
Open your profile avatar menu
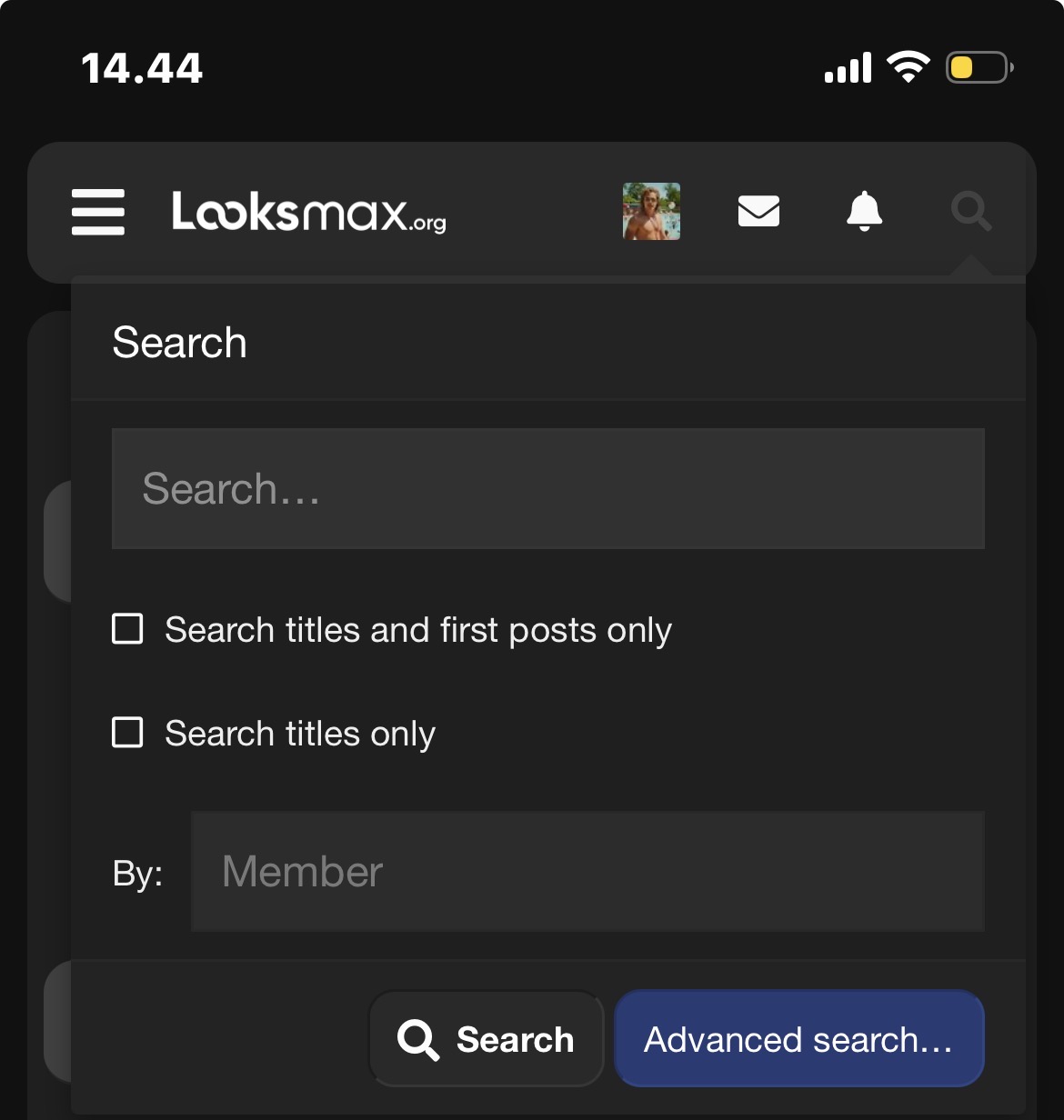click(x=651, y=212)
